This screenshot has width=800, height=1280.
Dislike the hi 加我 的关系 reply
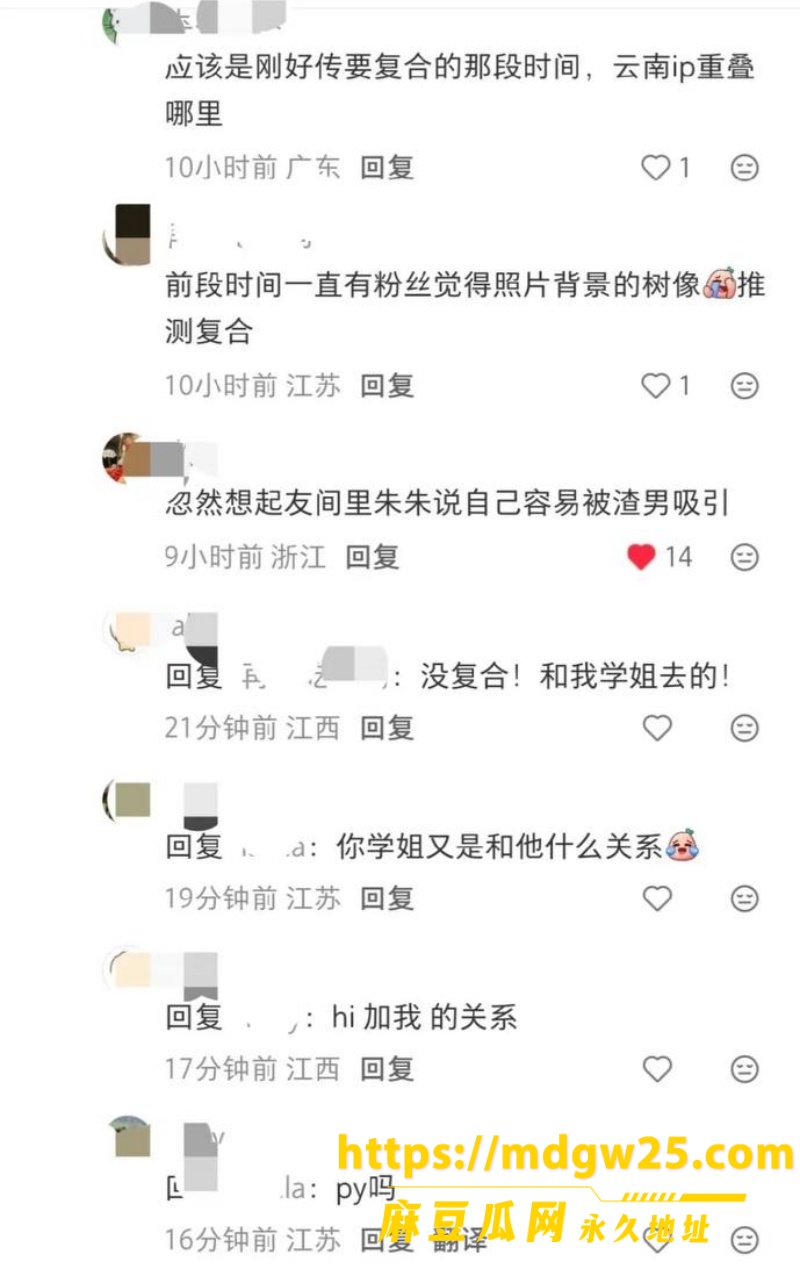pos(744,1069)
